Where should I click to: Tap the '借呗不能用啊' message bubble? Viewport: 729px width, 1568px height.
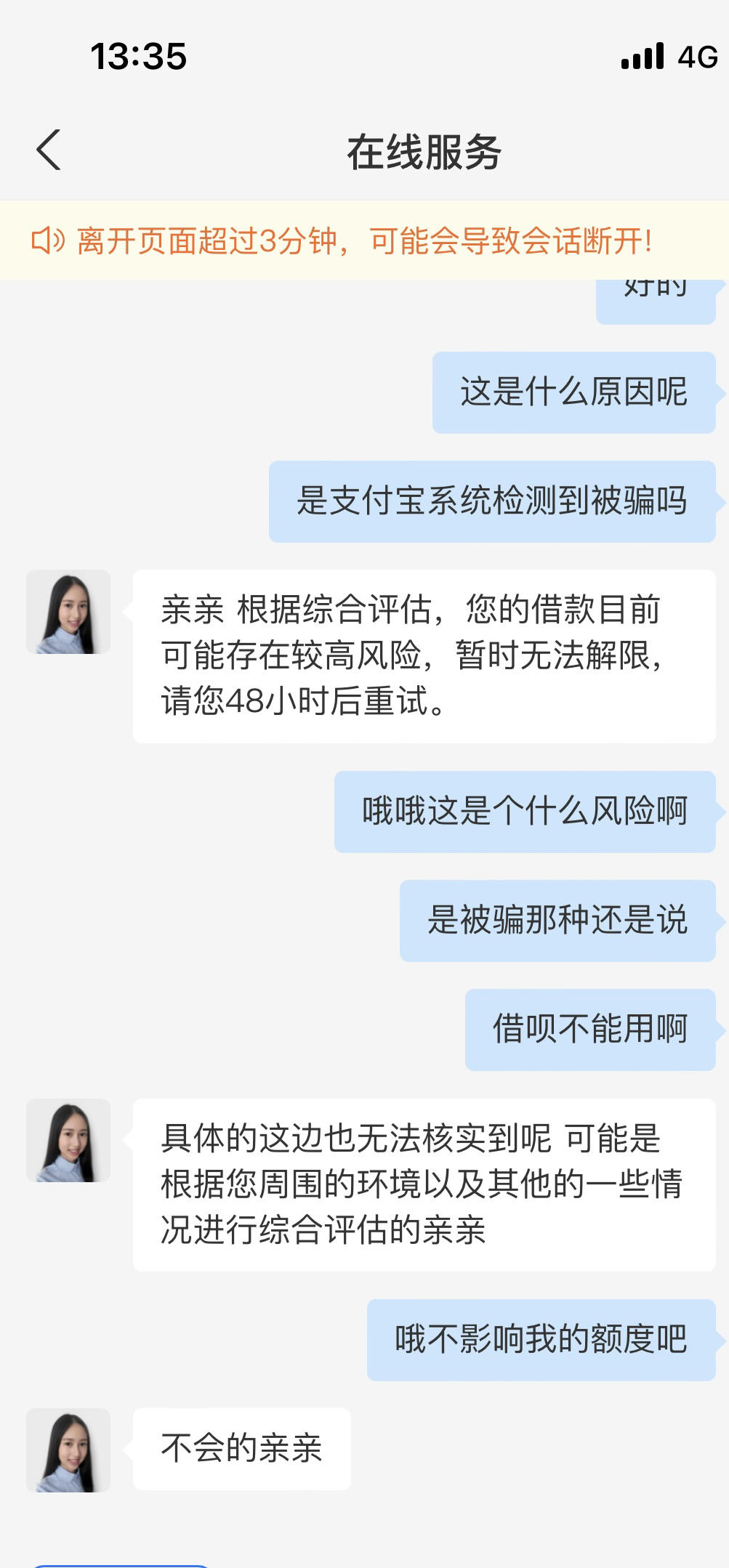pyautogui.click(x=591, y=1027)
